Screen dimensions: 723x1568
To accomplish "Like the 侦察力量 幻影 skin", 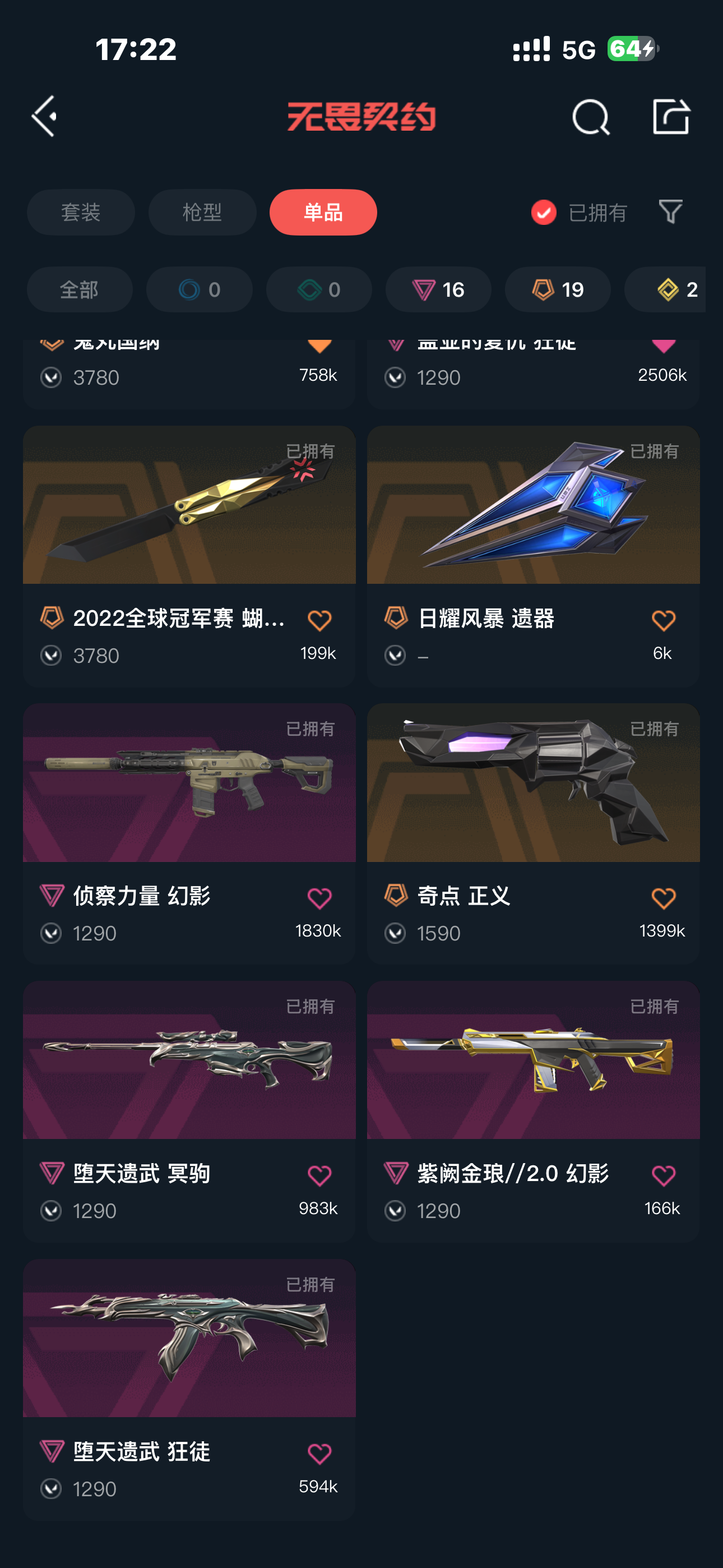I will 319,898.
